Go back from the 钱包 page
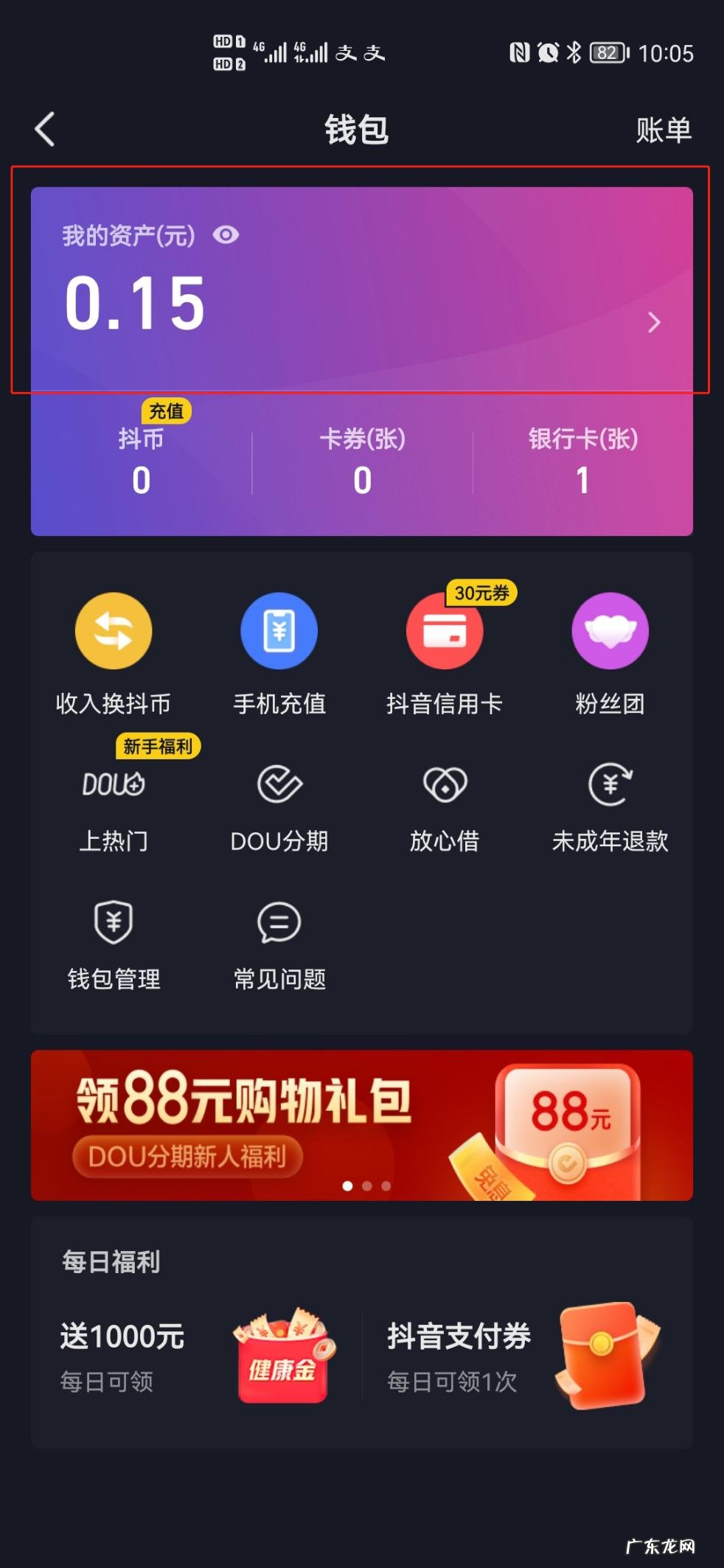724x1568 pixels. tap(46, 130)
